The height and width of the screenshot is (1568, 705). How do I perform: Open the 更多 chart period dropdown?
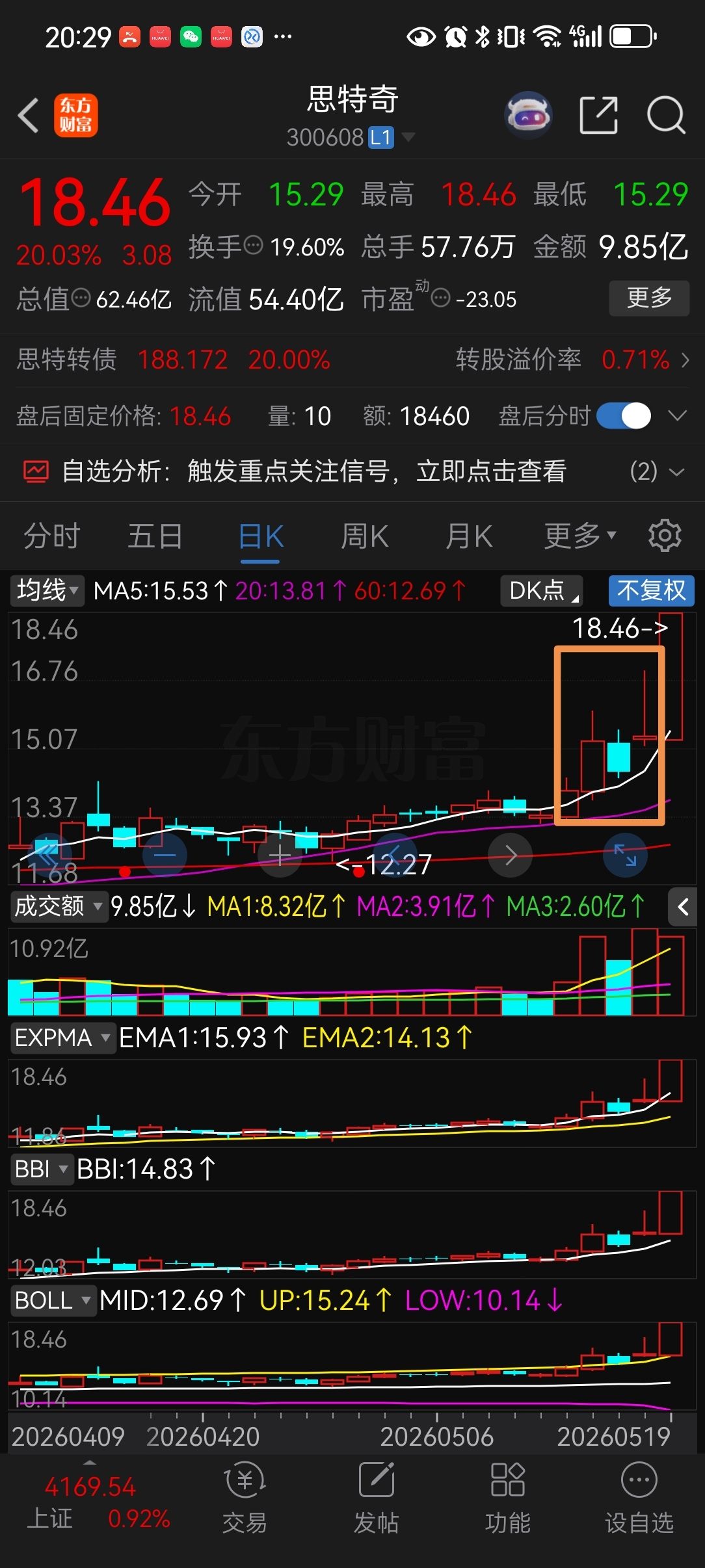point(579,536)
